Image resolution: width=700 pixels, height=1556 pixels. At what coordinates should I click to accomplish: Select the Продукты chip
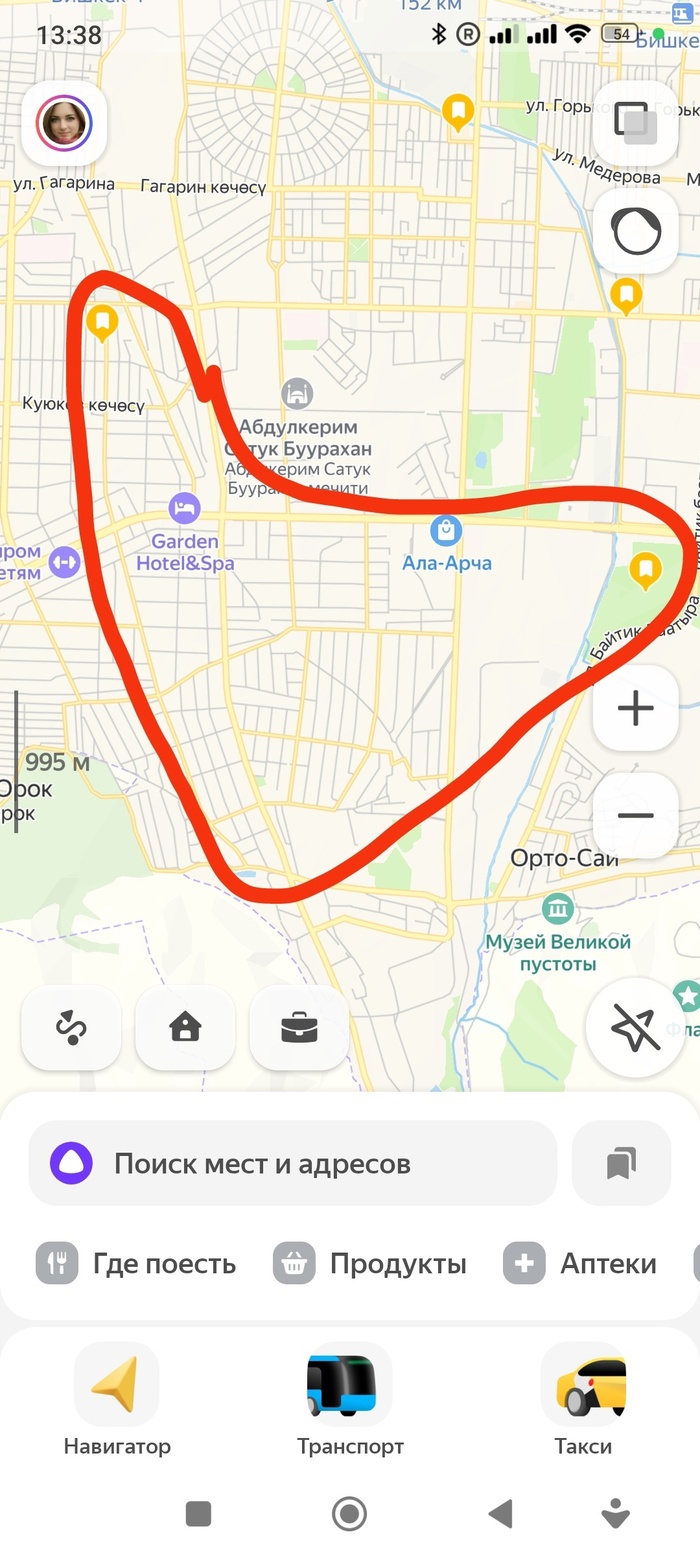tap(371, 1264)
